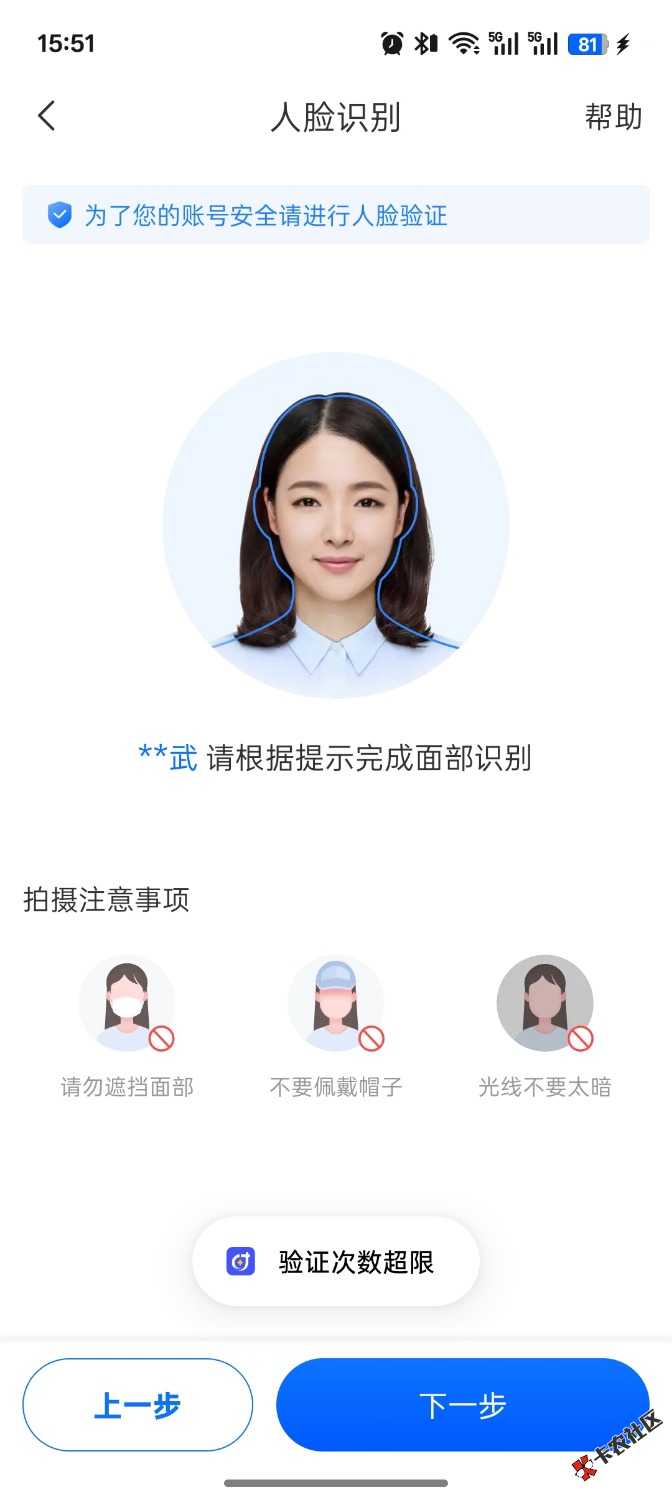Proceed with the 下一步 button
672x1500 pixels.
(462, 1405)
